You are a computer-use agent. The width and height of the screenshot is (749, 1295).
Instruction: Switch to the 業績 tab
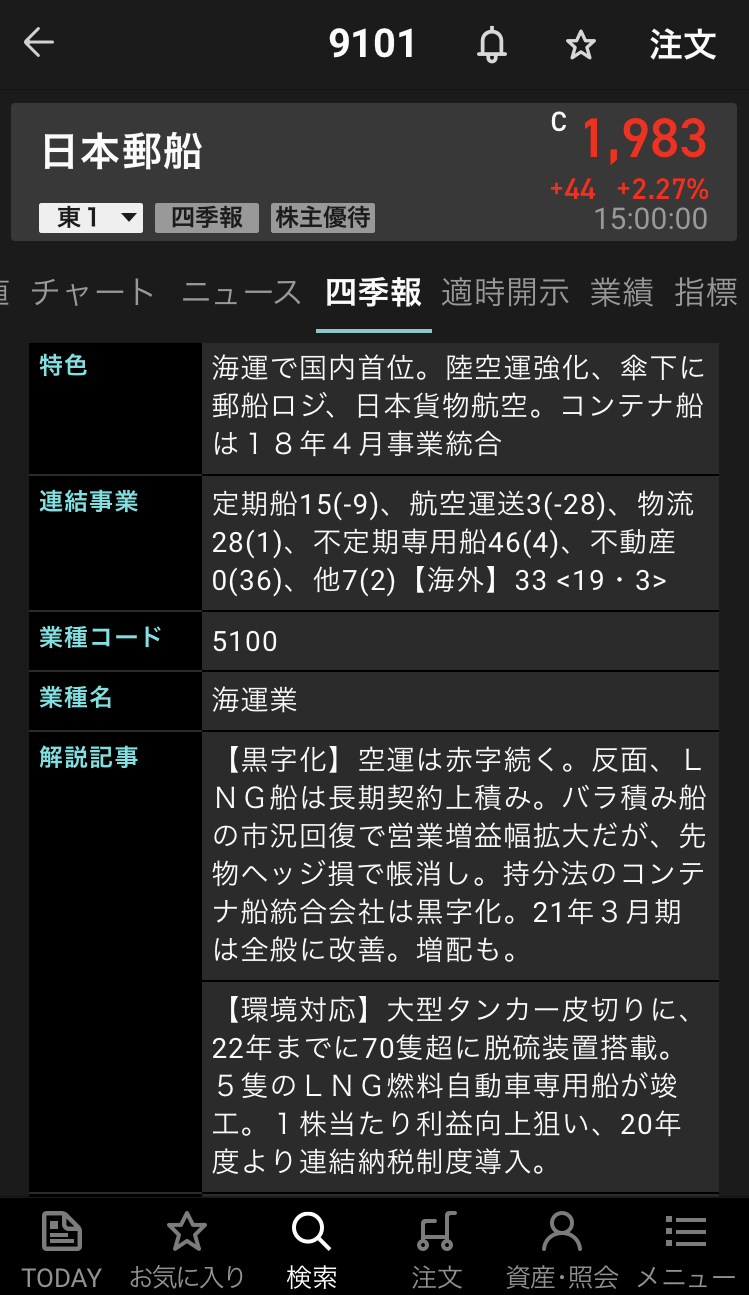[x=621, y=292]
